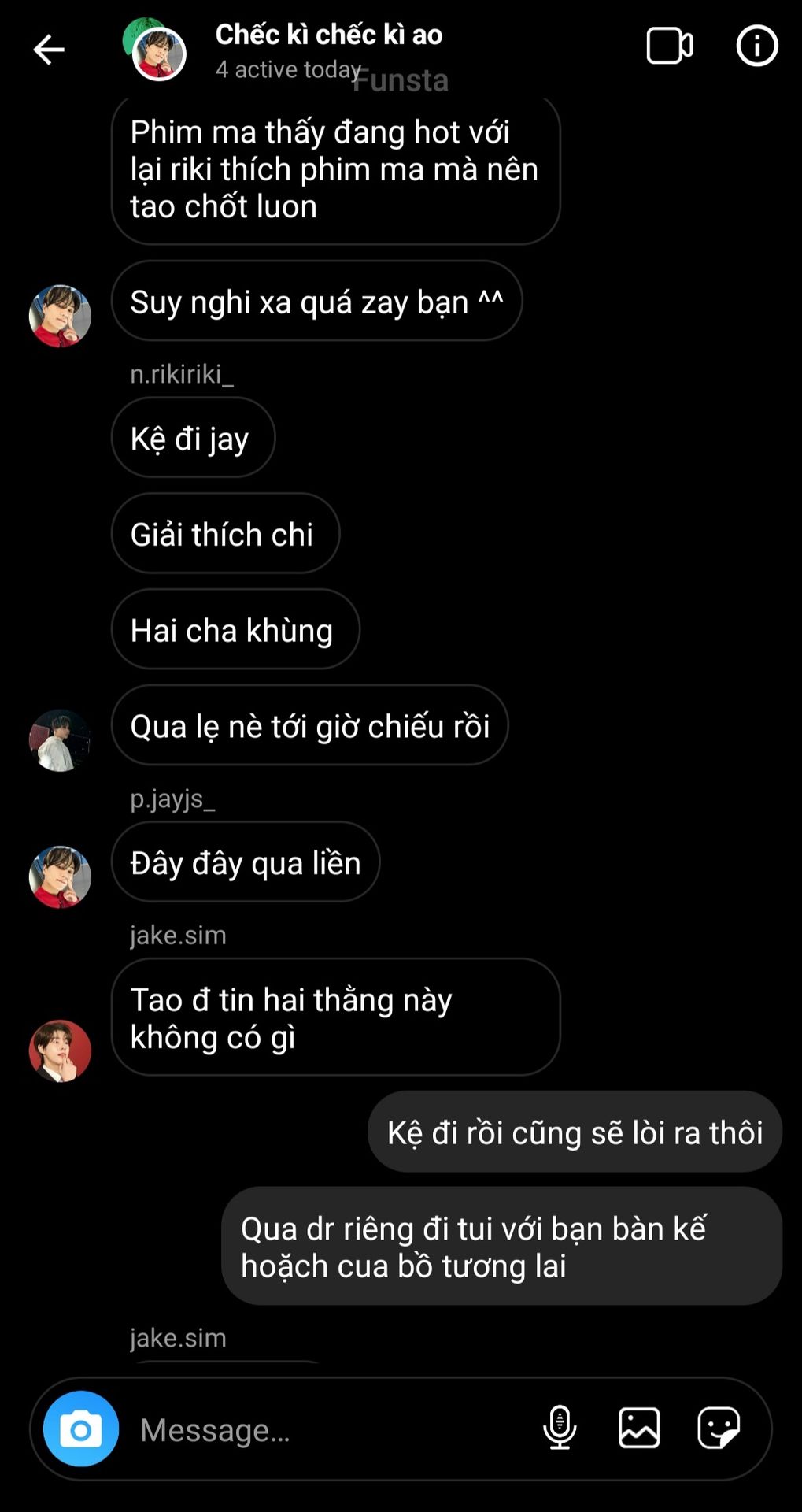Go back to the inbox
This screenshot has width=802, height=1512.
(x=48, y=50)
